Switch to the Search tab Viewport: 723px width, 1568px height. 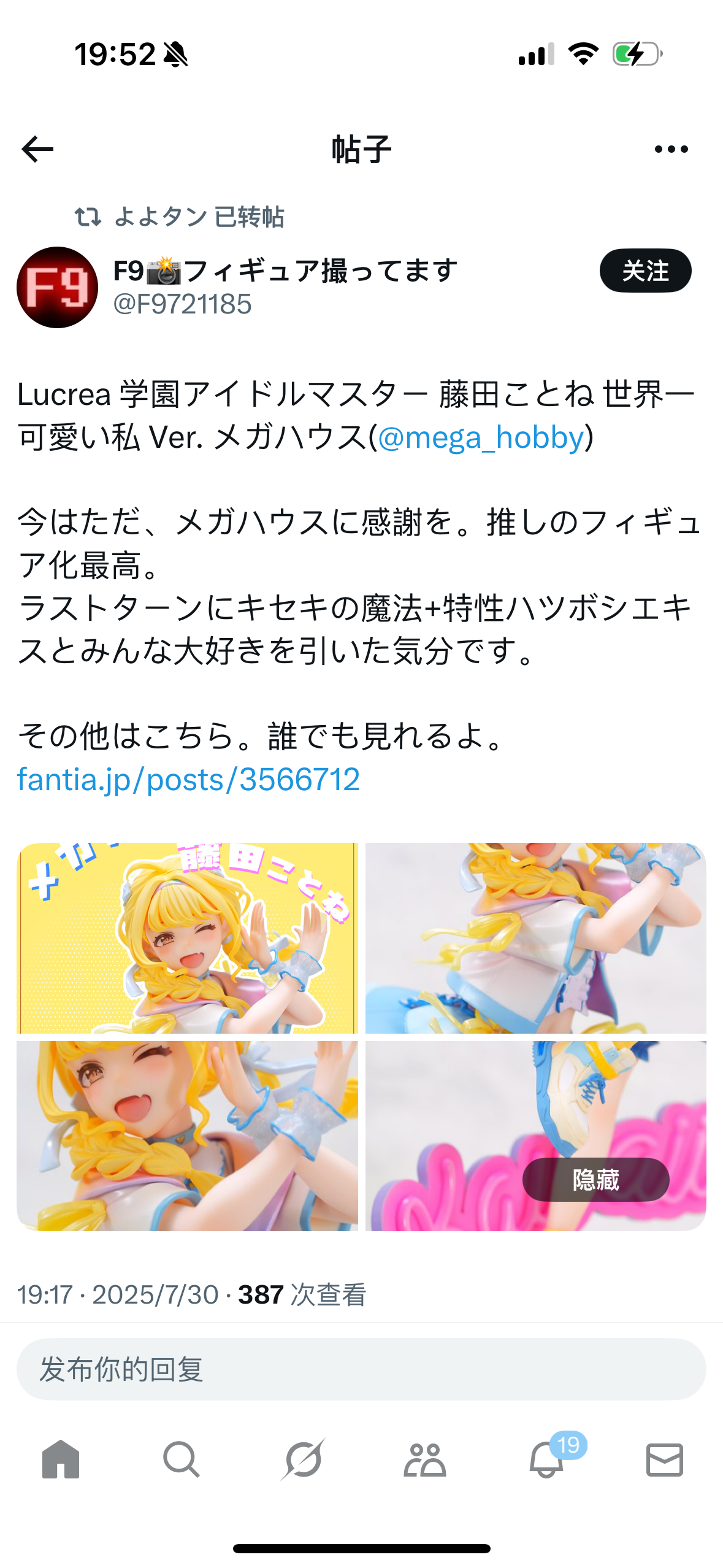coord(181,1459)
